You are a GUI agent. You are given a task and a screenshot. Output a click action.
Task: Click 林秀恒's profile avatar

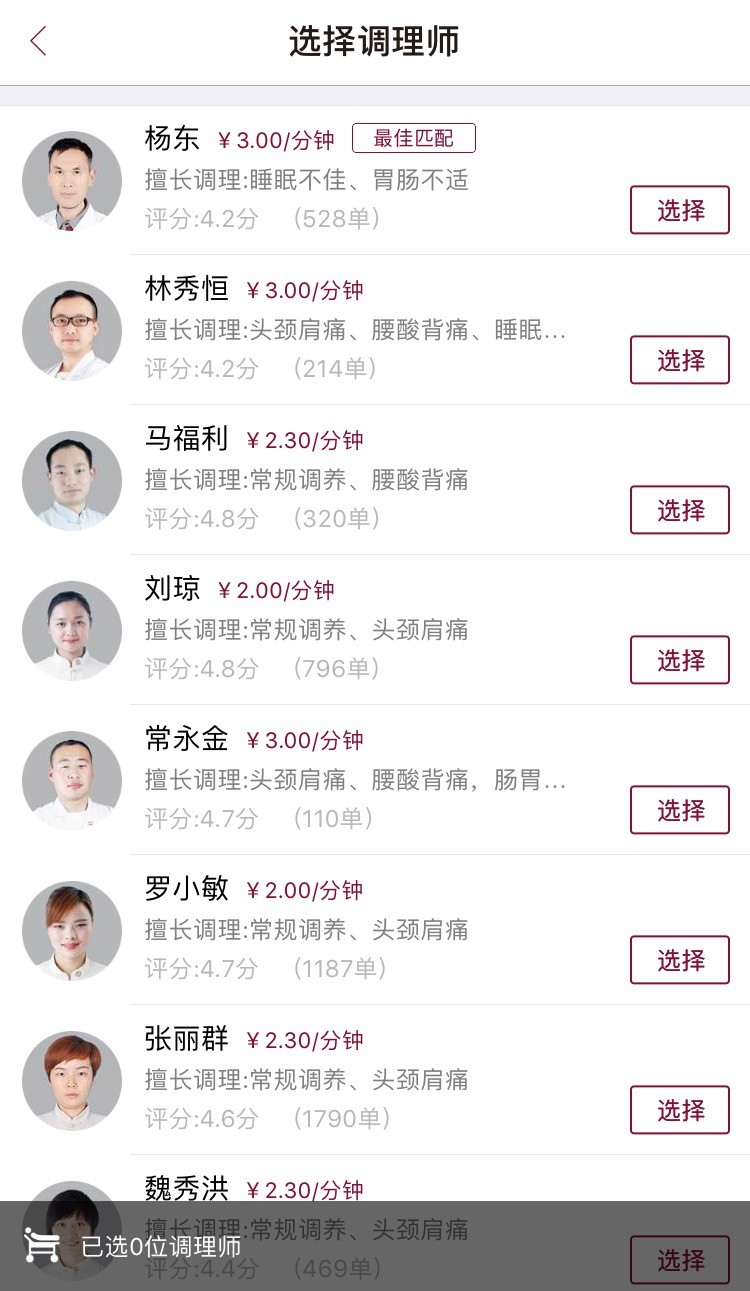[71, 330]
